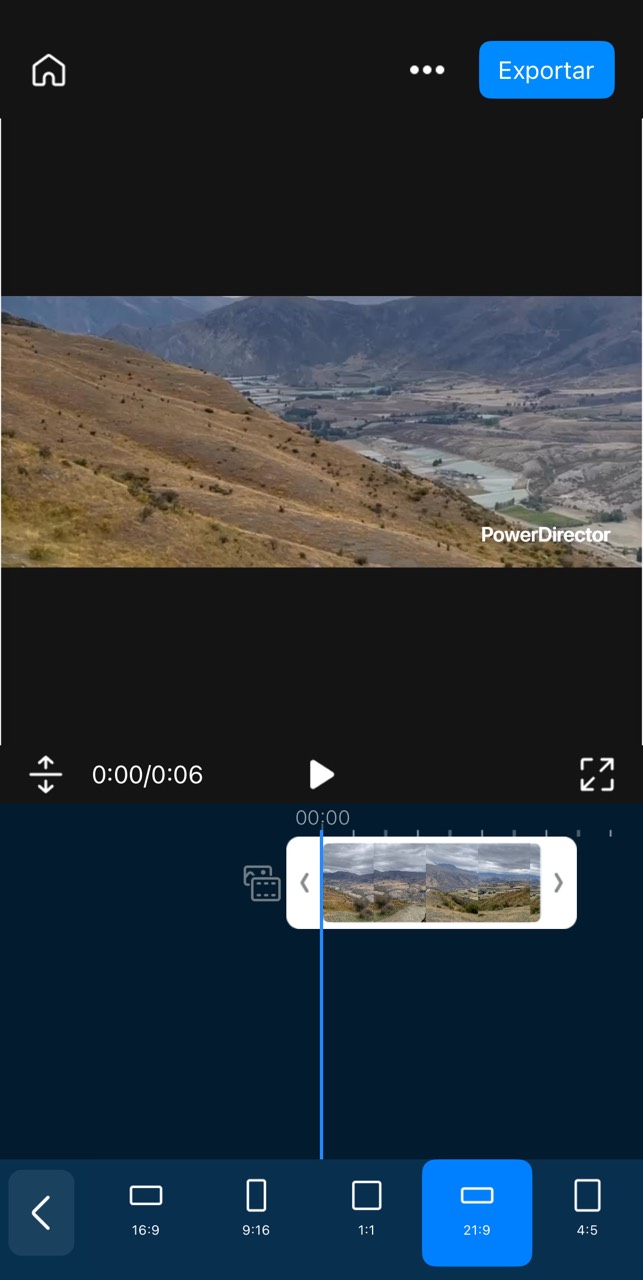
Task: Go to the home screen icon
Action: [x=49, y=71]
